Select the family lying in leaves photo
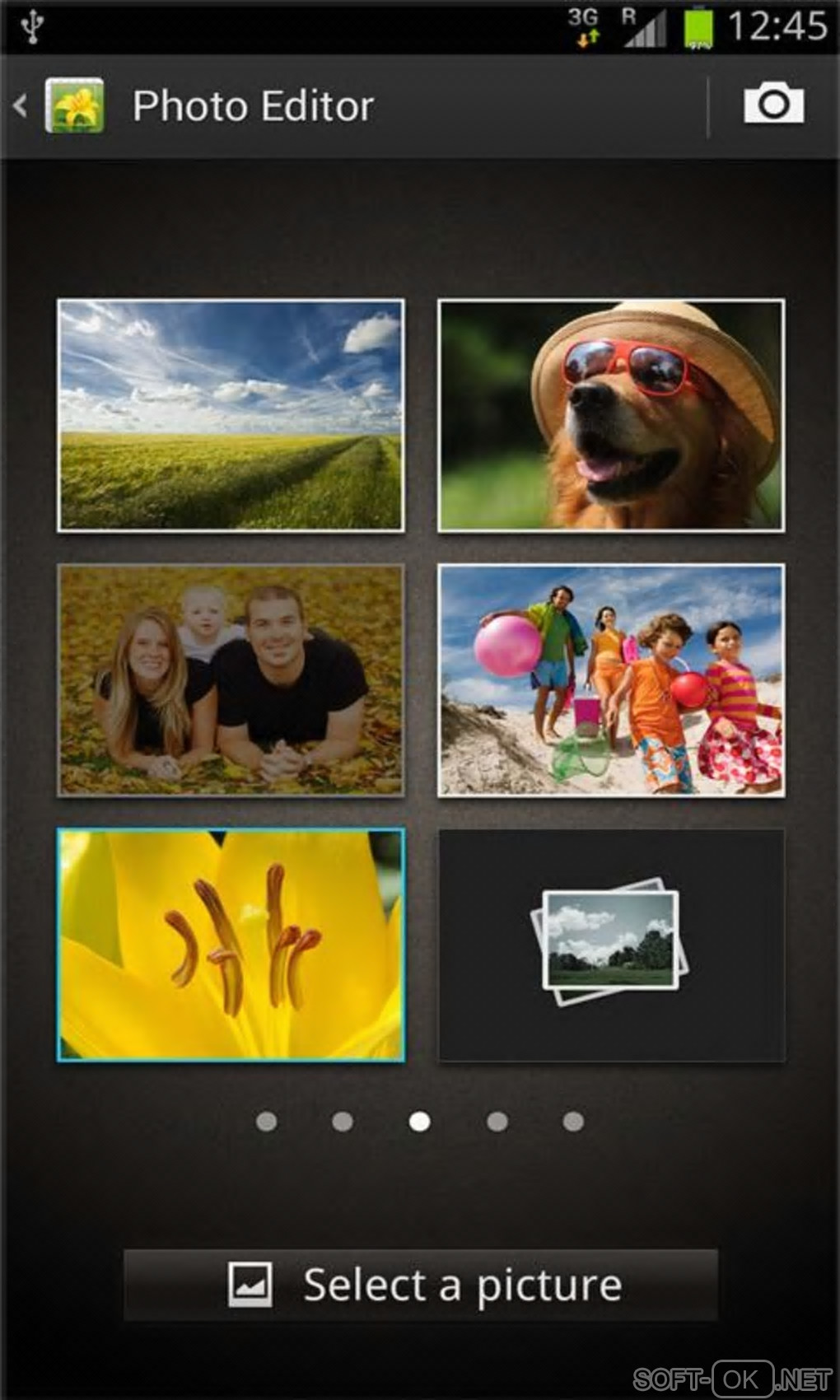This screenshot has height=1400, width=840. pos(231,680)
